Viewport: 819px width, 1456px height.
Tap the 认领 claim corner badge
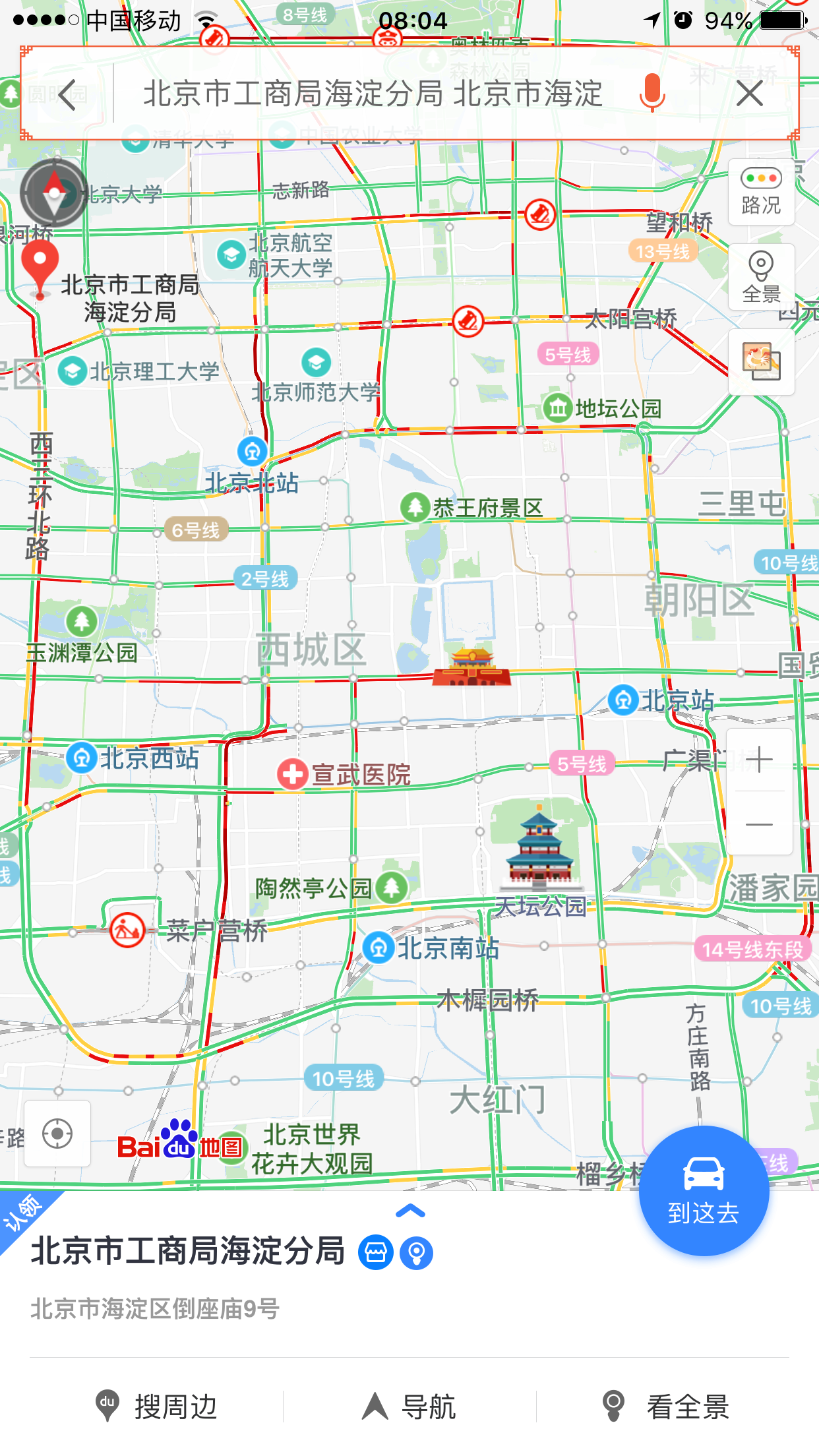coord(24,1214)
